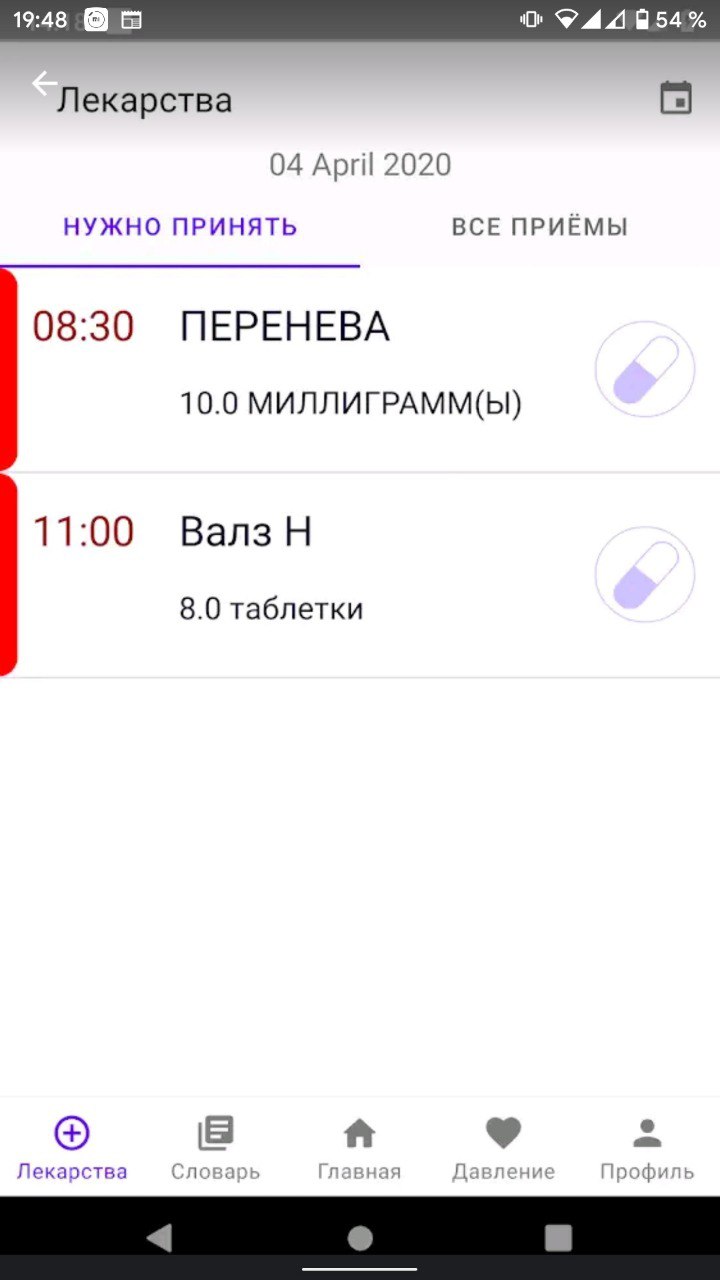Open the Профиль section
Screen dimensions: 720x1280
[x=648, y=1148]
